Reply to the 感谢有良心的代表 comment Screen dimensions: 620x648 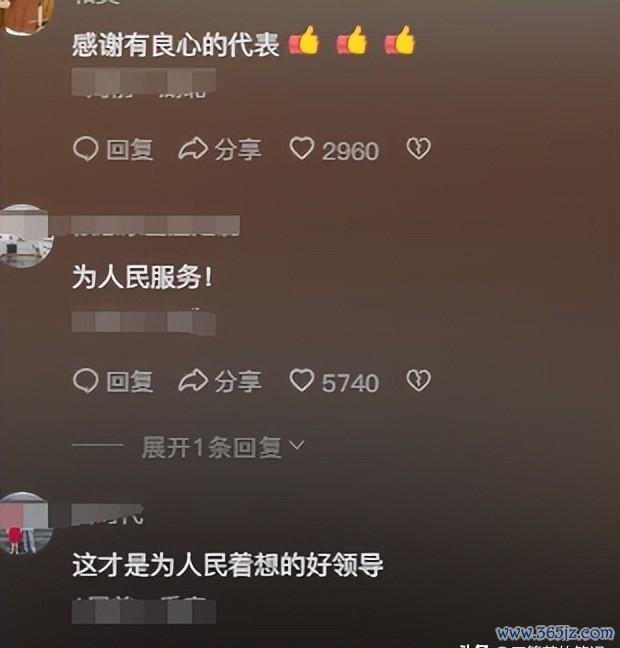pyautogui.click(x=112, y=150)
